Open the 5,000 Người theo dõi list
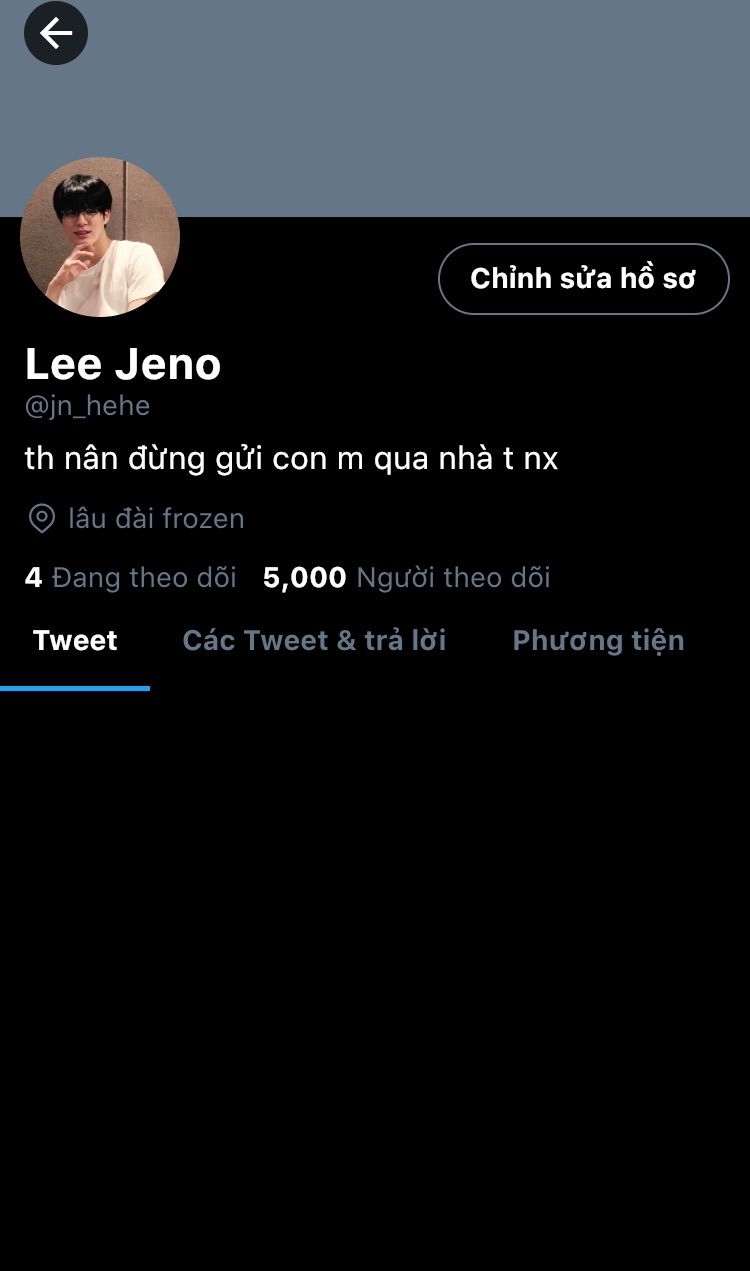Image resolution: width=750 pixels, height=1271 pixels. click(x=406, y=578)
